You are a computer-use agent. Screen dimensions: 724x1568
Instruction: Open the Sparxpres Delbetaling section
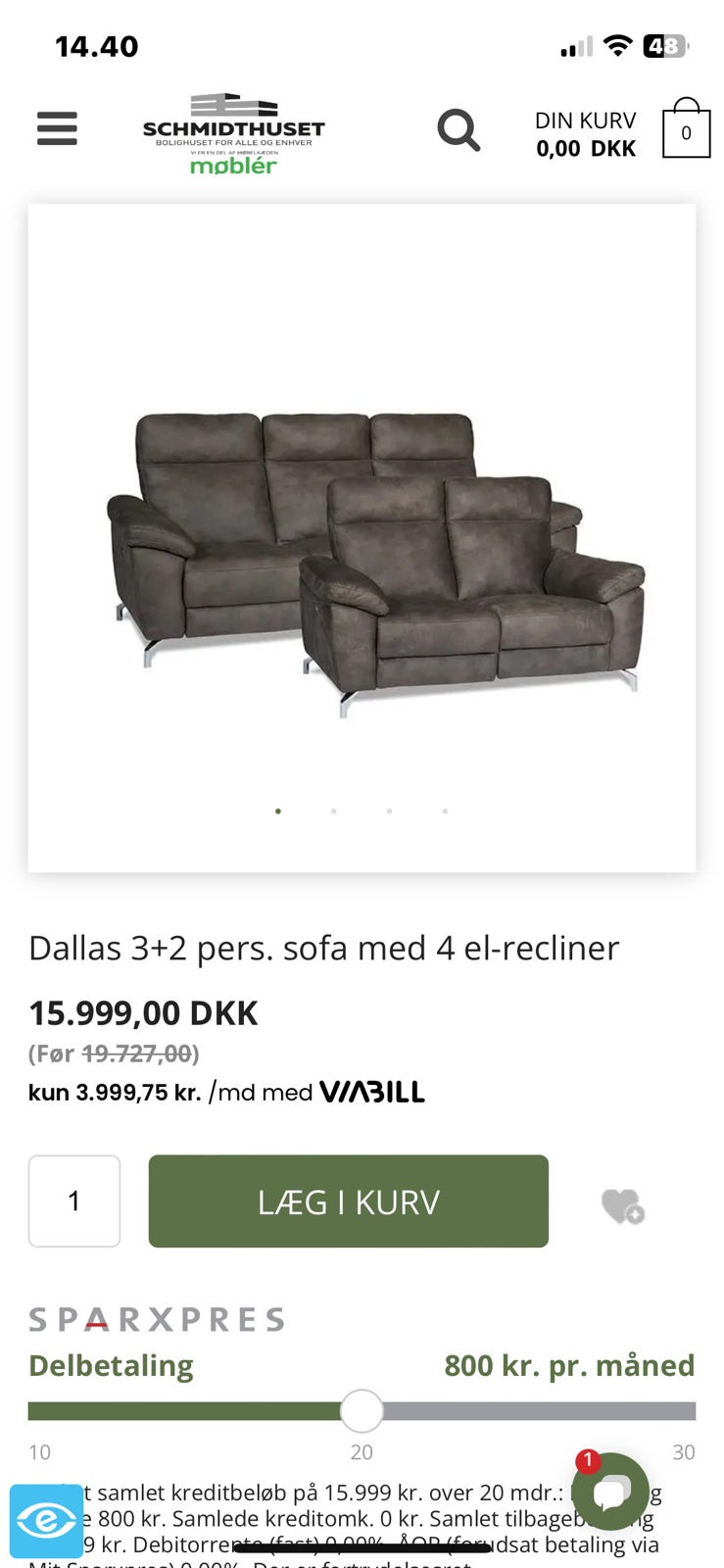click(x=157, y=1319)
